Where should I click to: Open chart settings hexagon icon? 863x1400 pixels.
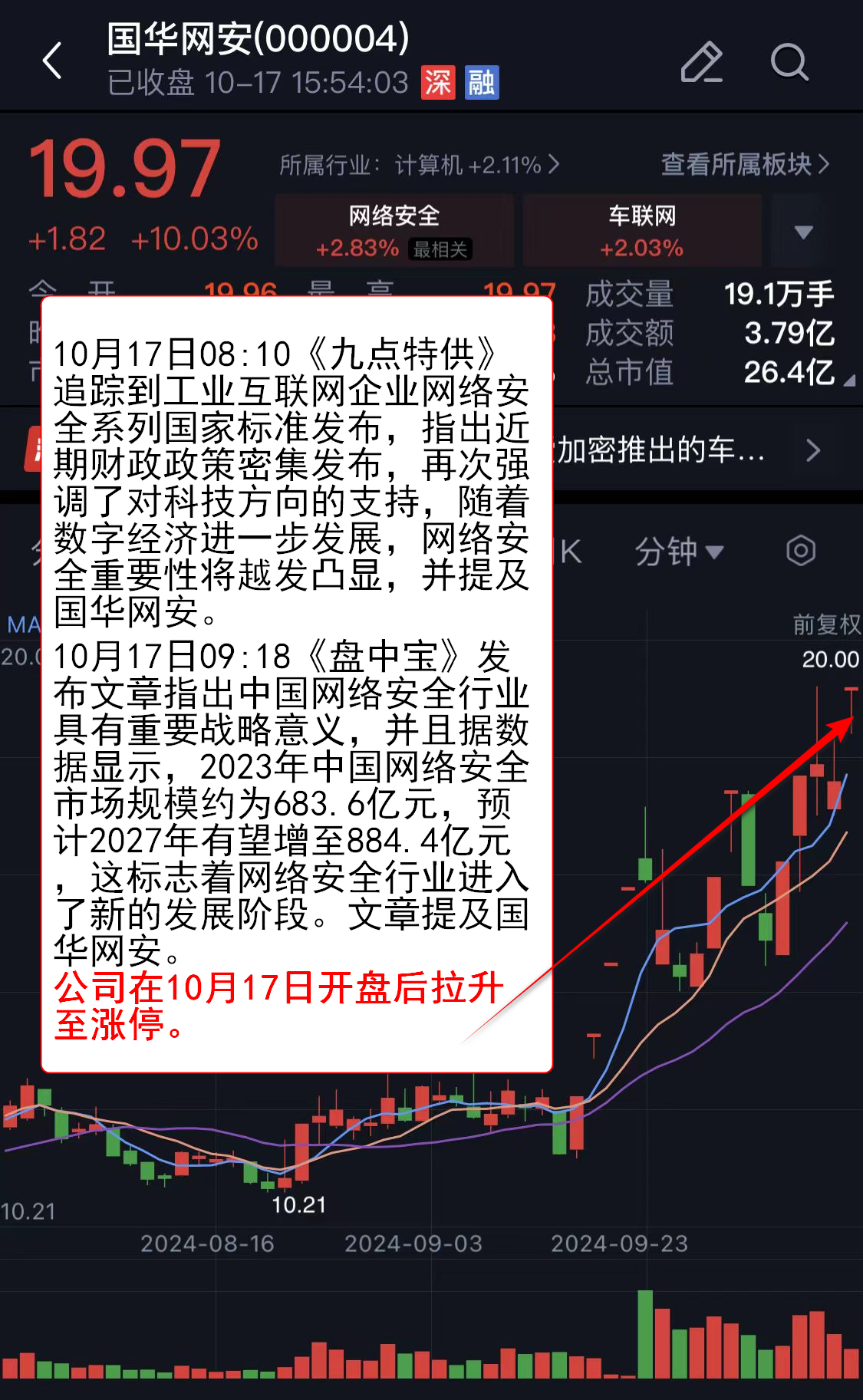(x=801, y=551)
